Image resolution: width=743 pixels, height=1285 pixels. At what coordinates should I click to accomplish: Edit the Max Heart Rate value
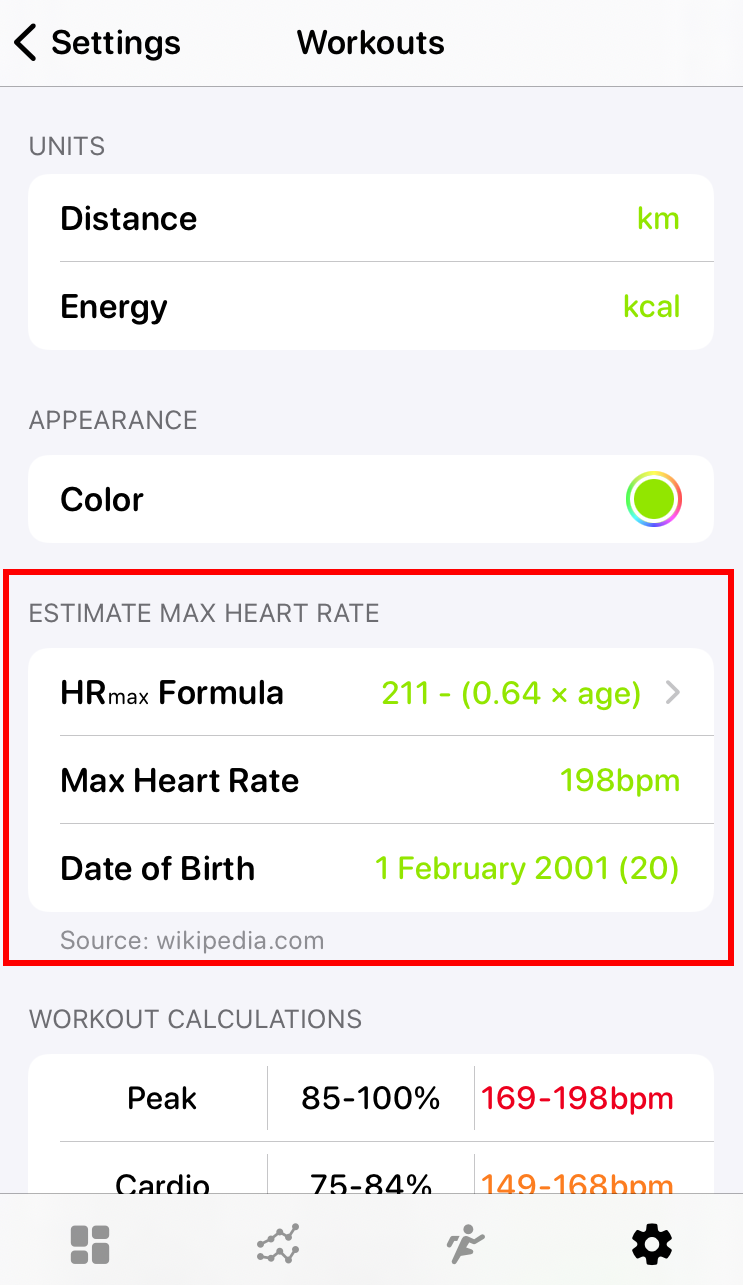point(370,781)
